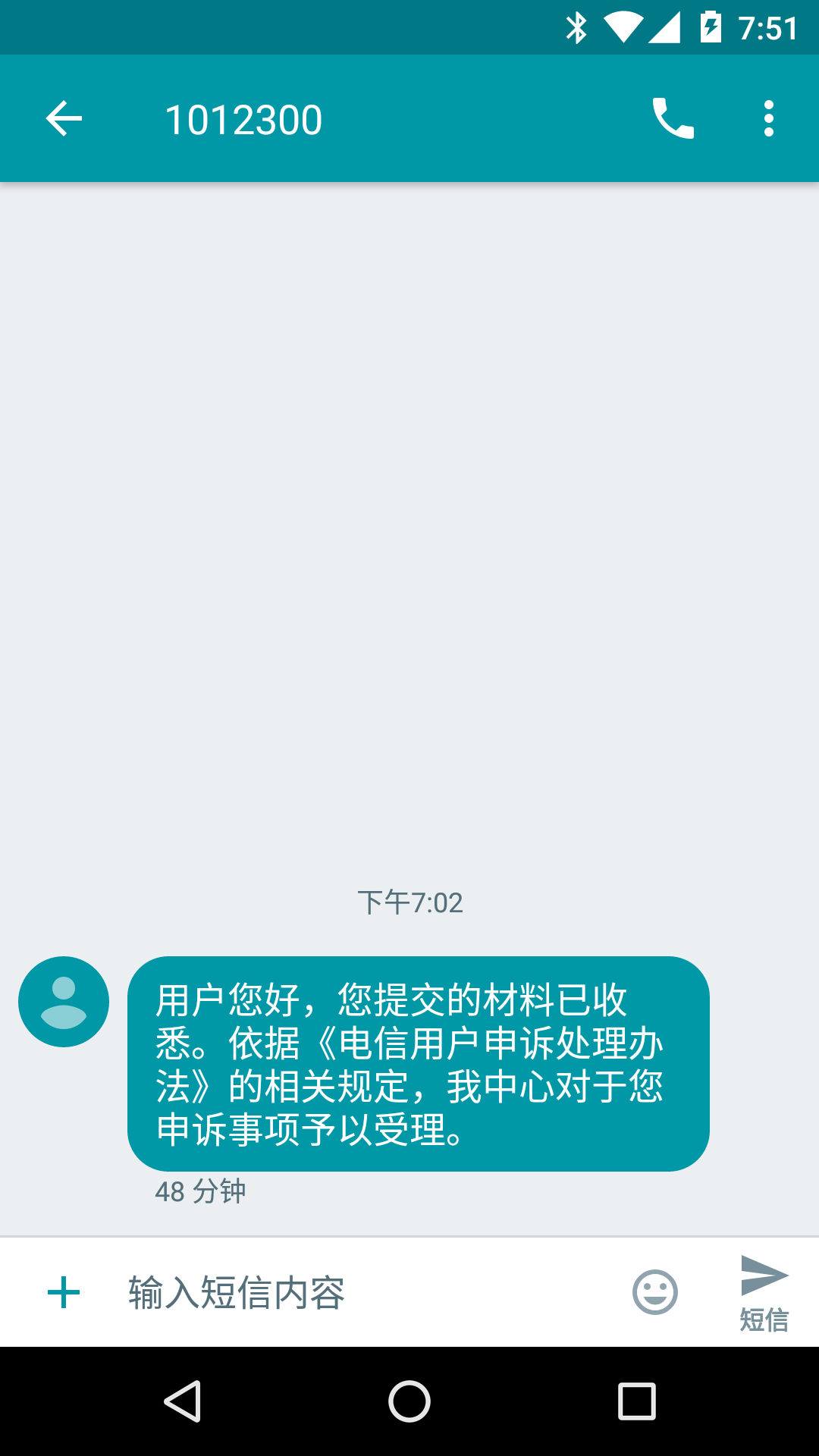Open the emoji picker

(x=655, y=1292)
